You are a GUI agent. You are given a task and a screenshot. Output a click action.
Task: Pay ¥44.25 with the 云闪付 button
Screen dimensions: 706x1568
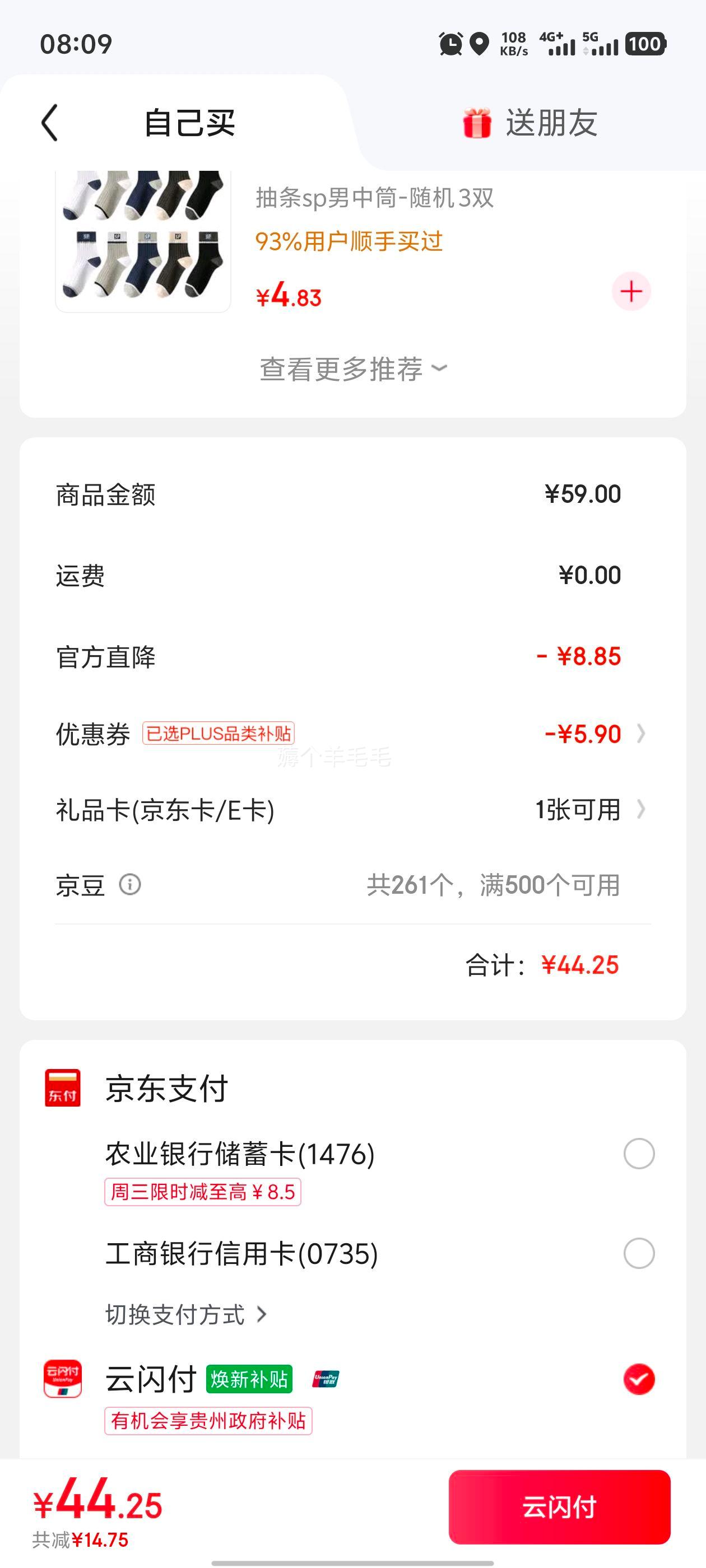pos(559,1507)
